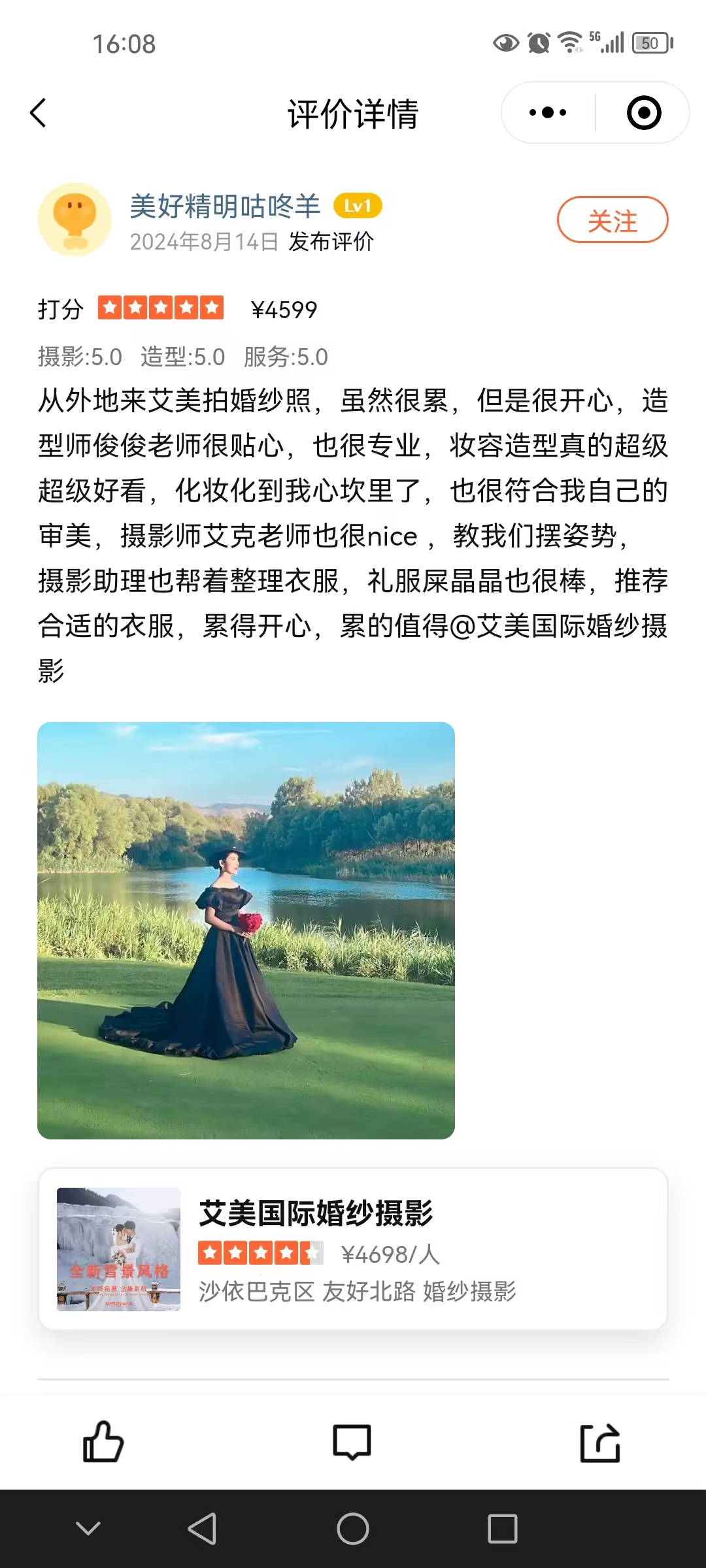Open 美好精明咕咚羊's profile avatar

click(x=75, y=220)
